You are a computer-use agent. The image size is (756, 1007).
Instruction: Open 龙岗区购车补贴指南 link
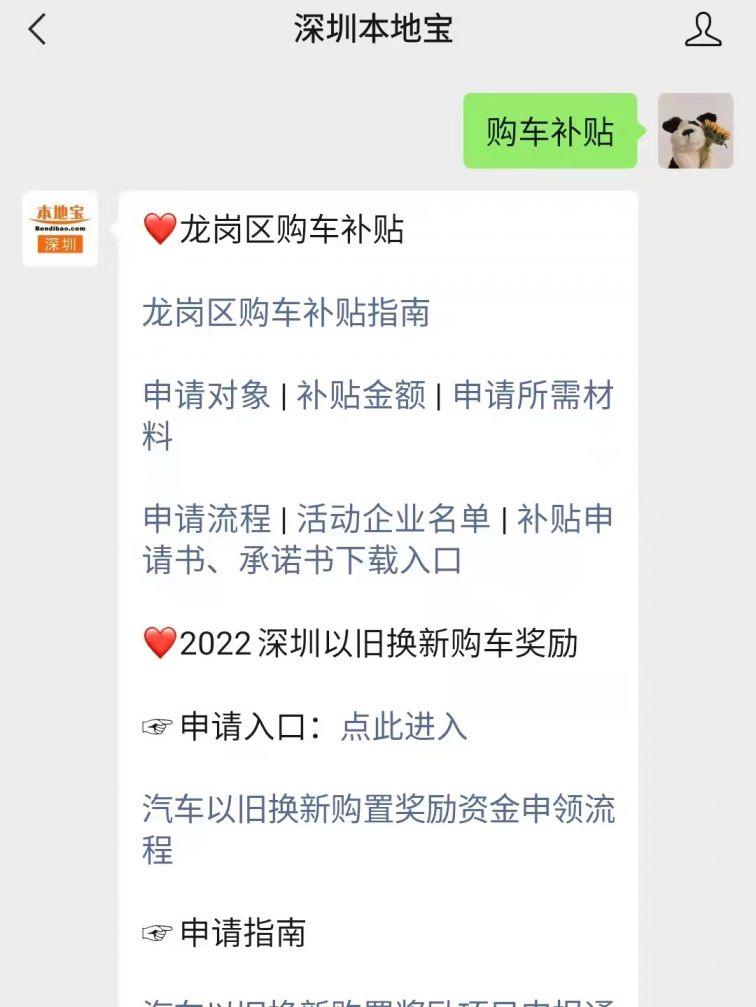pos(286,313)
